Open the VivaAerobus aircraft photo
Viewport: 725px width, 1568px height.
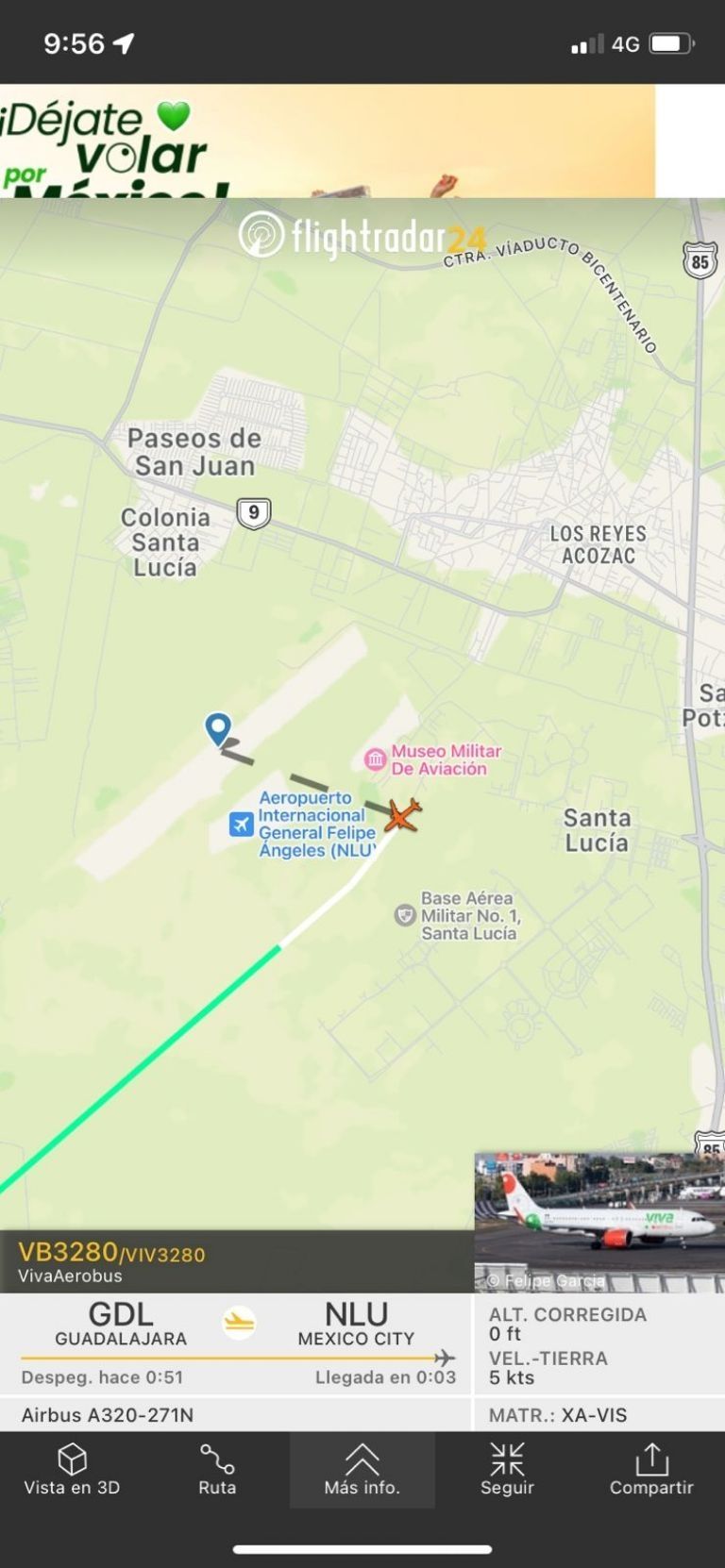(599, 1222)
